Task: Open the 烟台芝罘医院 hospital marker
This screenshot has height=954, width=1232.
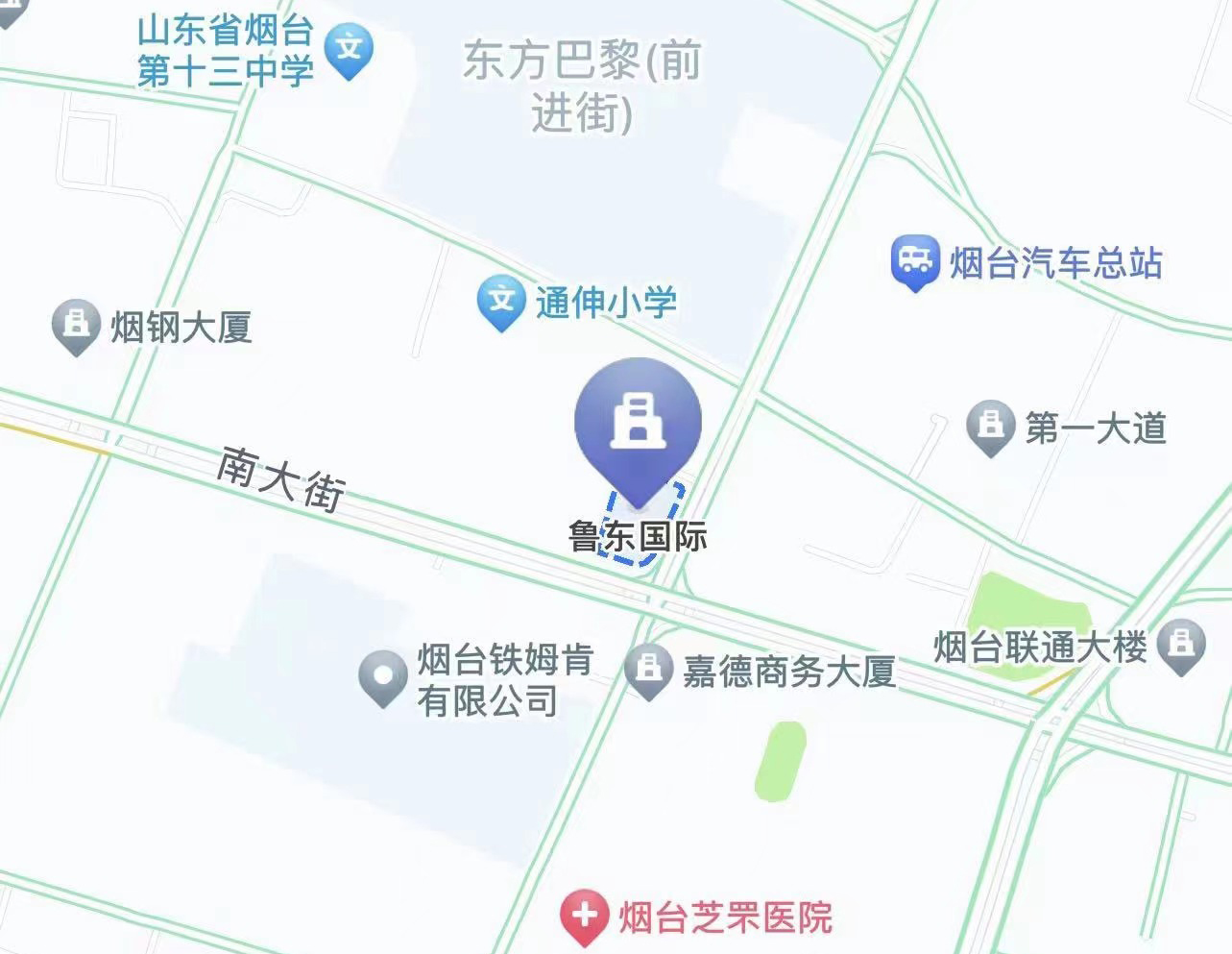Action: 584,917
